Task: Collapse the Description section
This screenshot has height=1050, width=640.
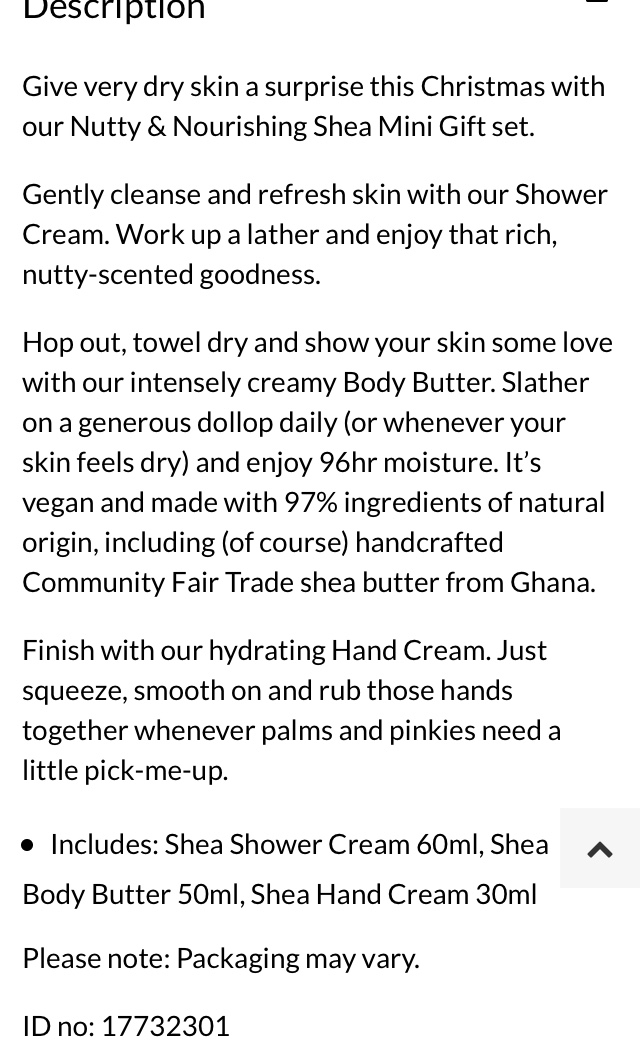Action: [596, 3]
